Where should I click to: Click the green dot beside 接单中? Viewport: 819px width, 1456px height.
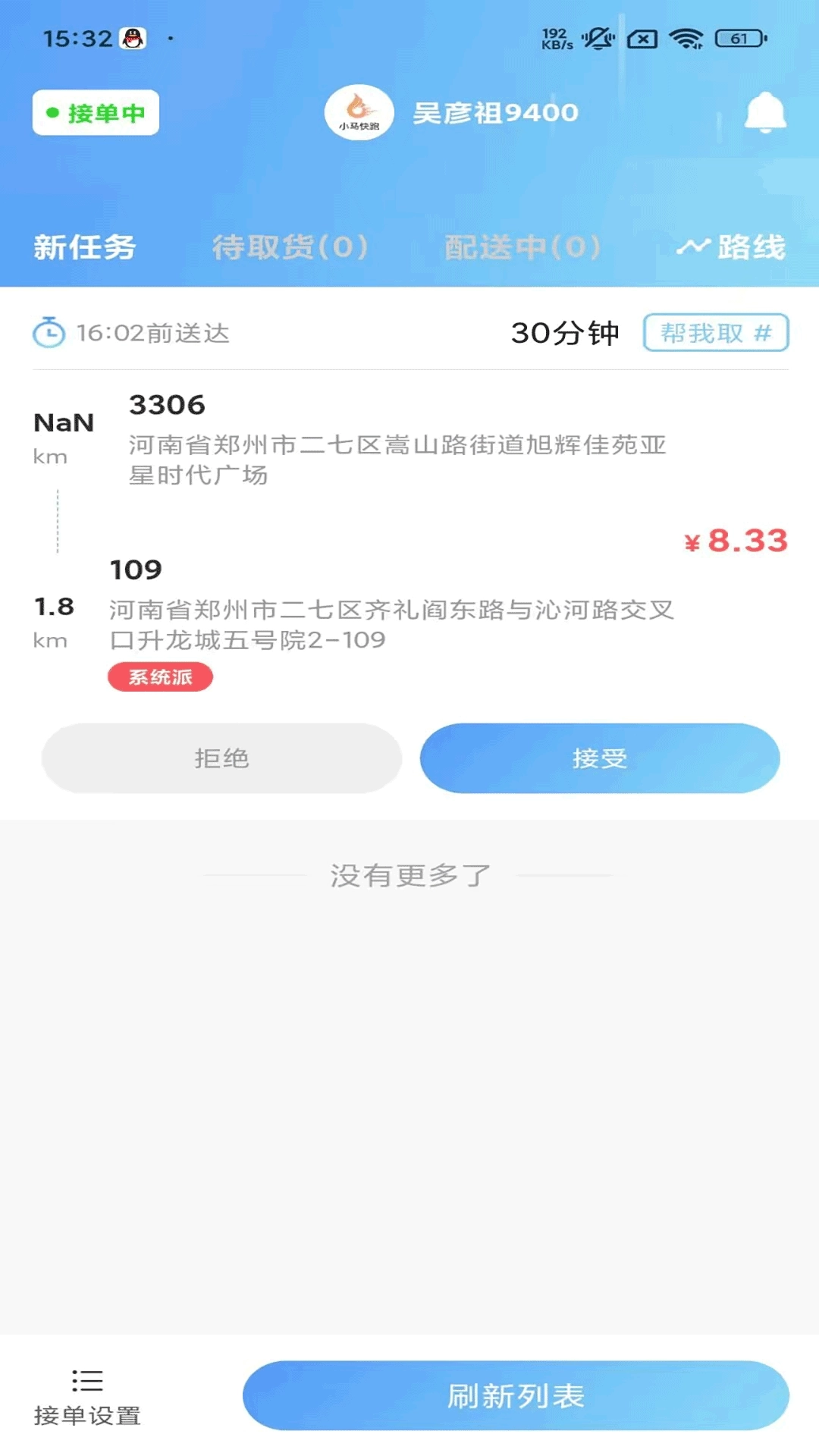pyautogui.click(x=52, y=112)
